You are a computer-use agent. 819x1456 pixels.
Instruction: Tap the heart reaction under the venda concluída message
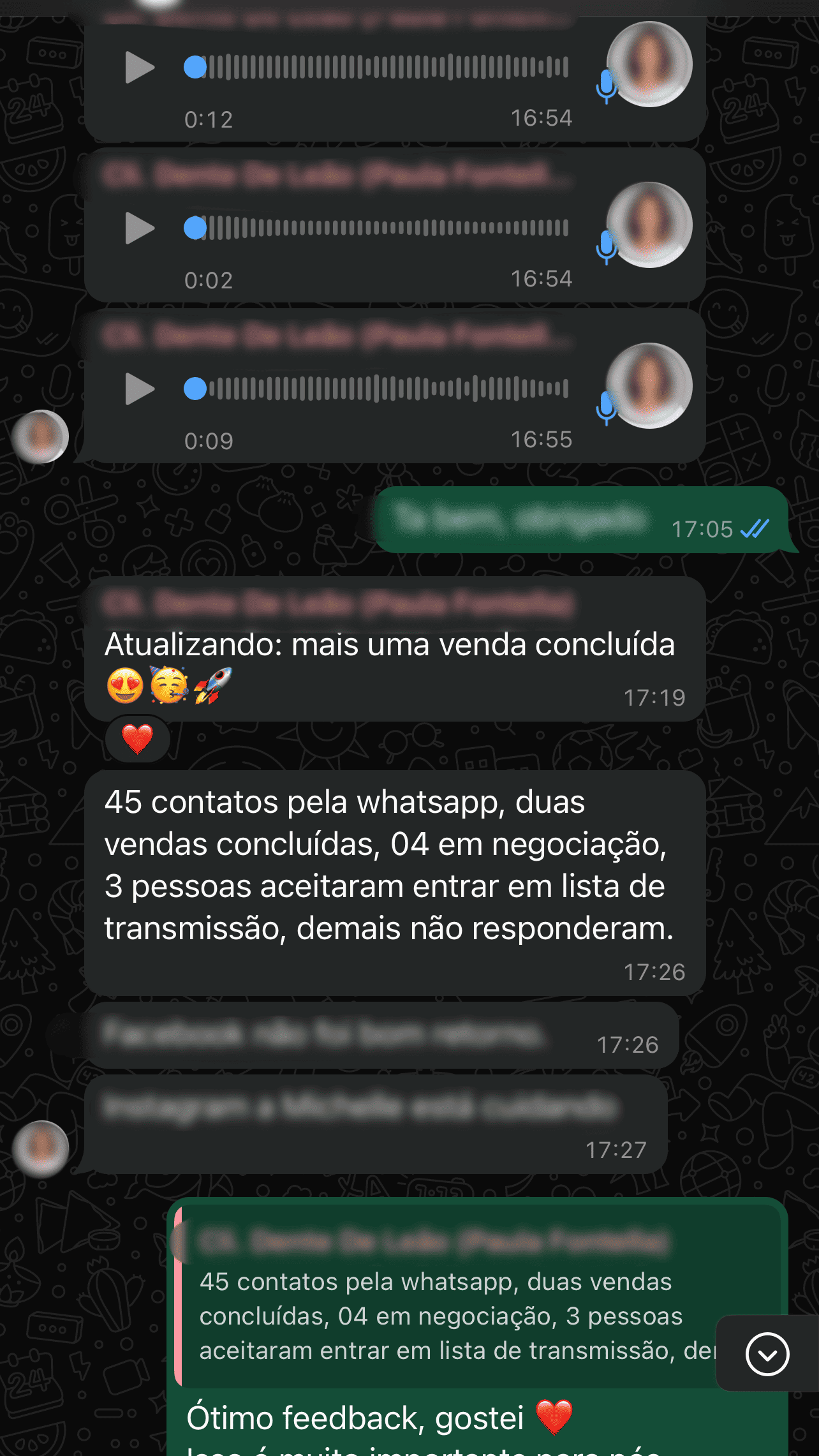[x=137, y=739]
